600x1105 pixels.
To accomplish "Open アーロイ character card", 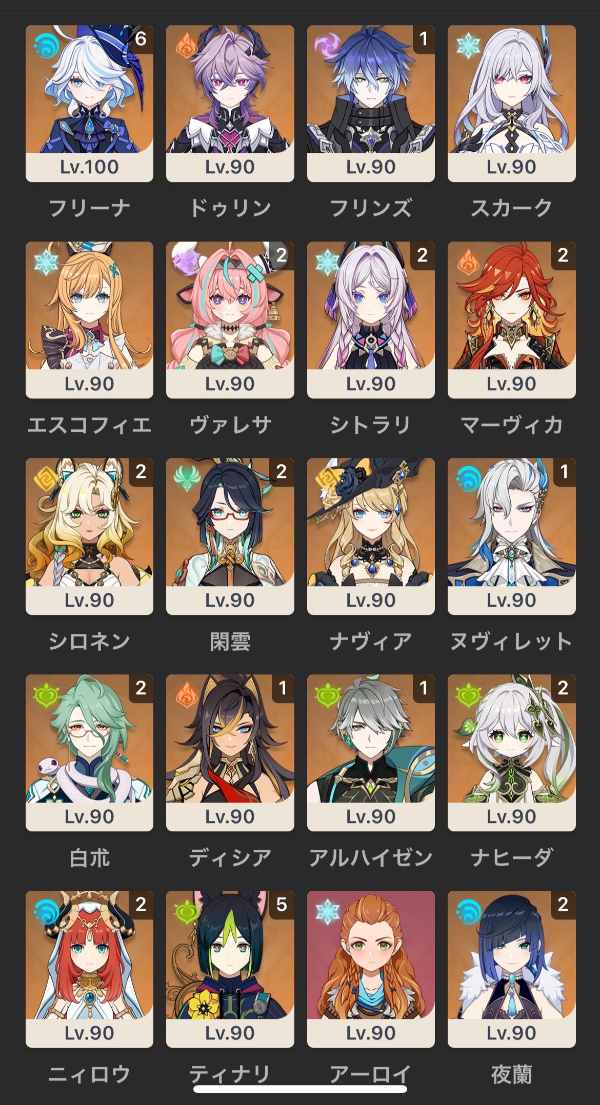I will click(371, 969).
